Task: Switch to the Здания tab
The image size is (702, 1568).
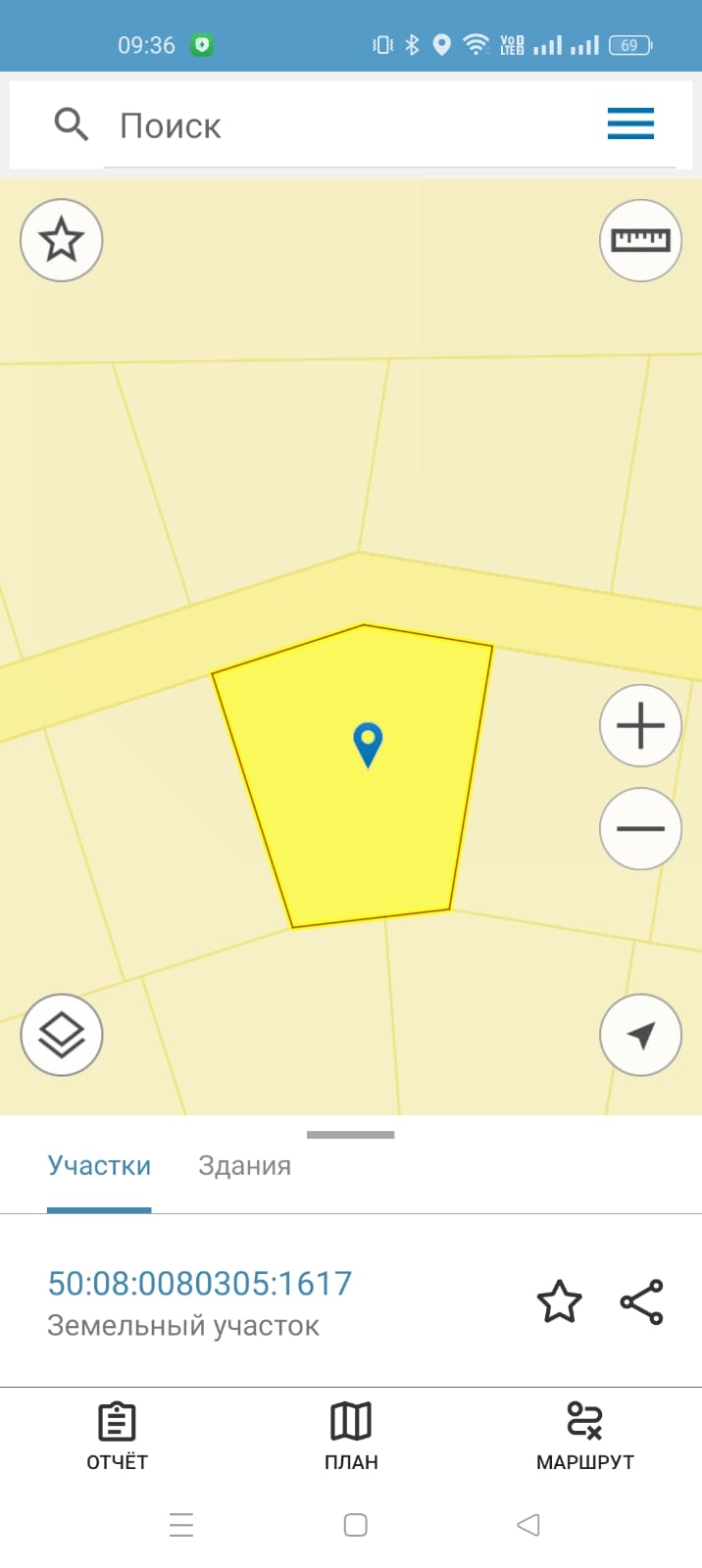Action: point(244,1165)
